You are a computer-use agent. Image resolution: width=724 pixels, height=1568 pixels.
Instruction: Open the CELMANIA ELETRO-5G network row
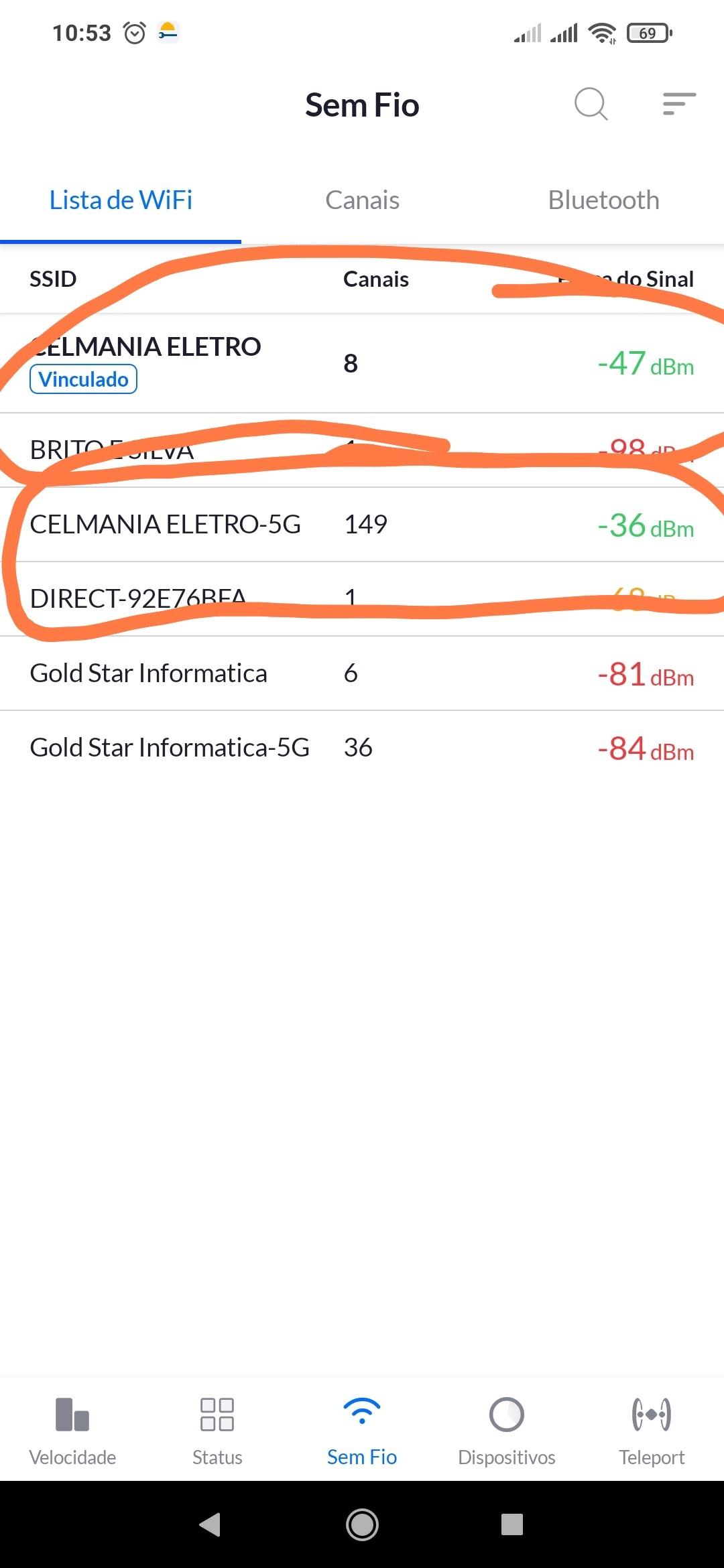(362, 525)
